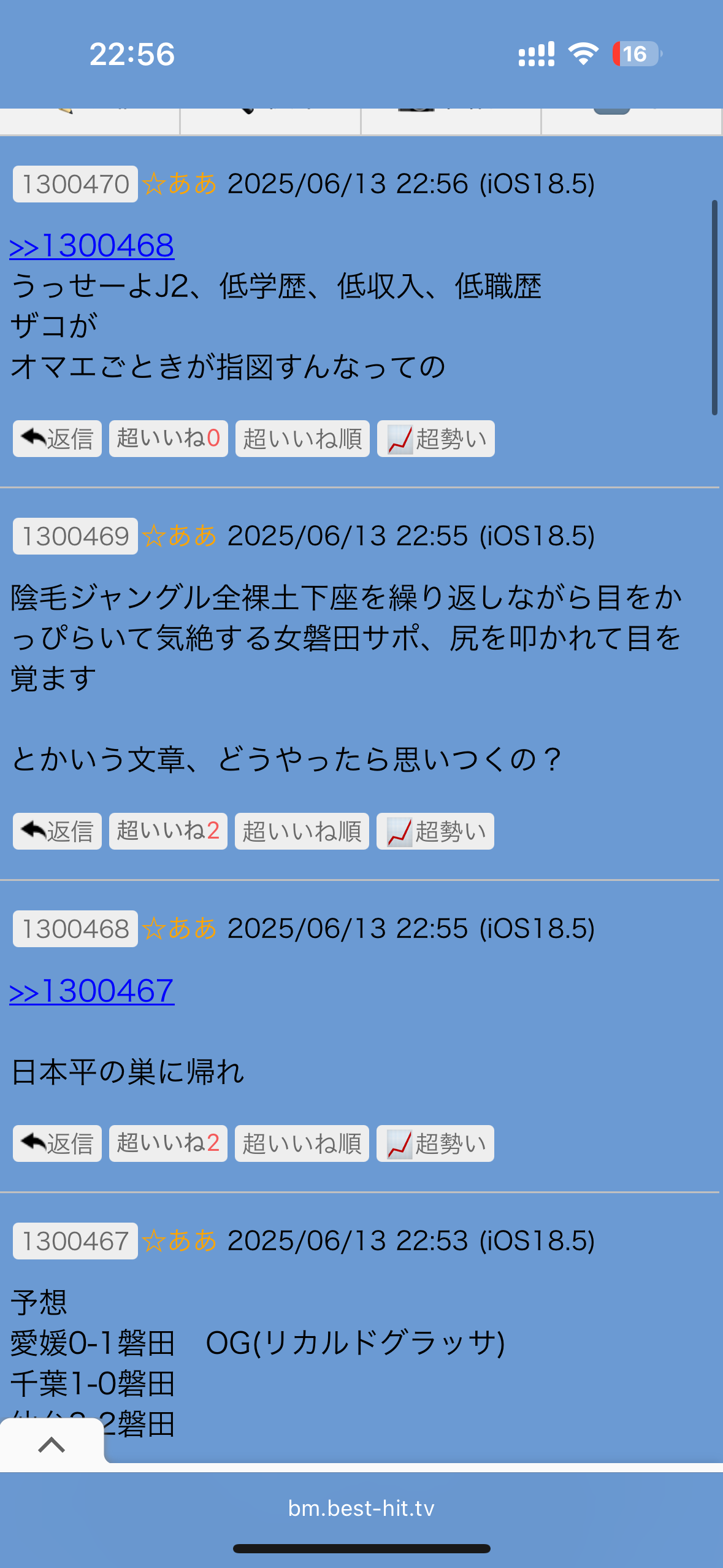Tap 超いいね2 on post 1300469
The image size is (723, 1568).
[168, 831]
